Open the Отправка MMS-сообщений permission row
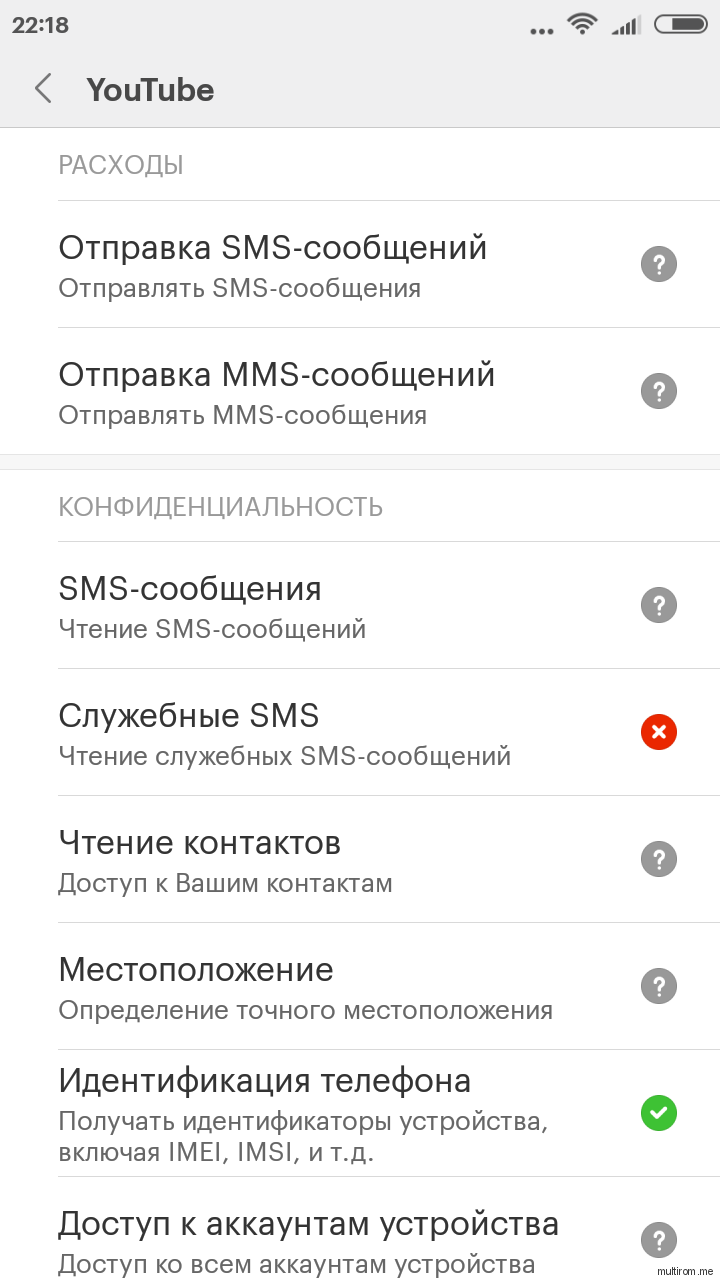The image size is (720, 1280). [360, 391]
